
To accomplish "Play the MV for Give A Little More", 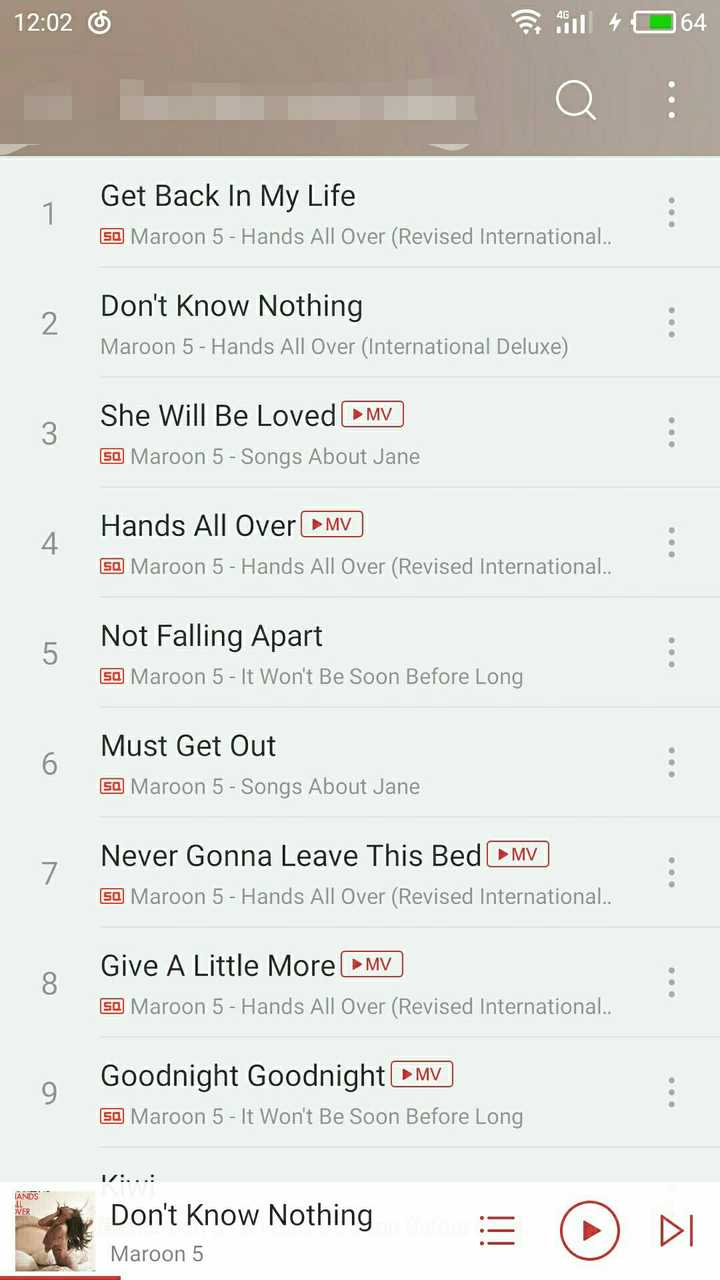I will click(x=371, y=963).
